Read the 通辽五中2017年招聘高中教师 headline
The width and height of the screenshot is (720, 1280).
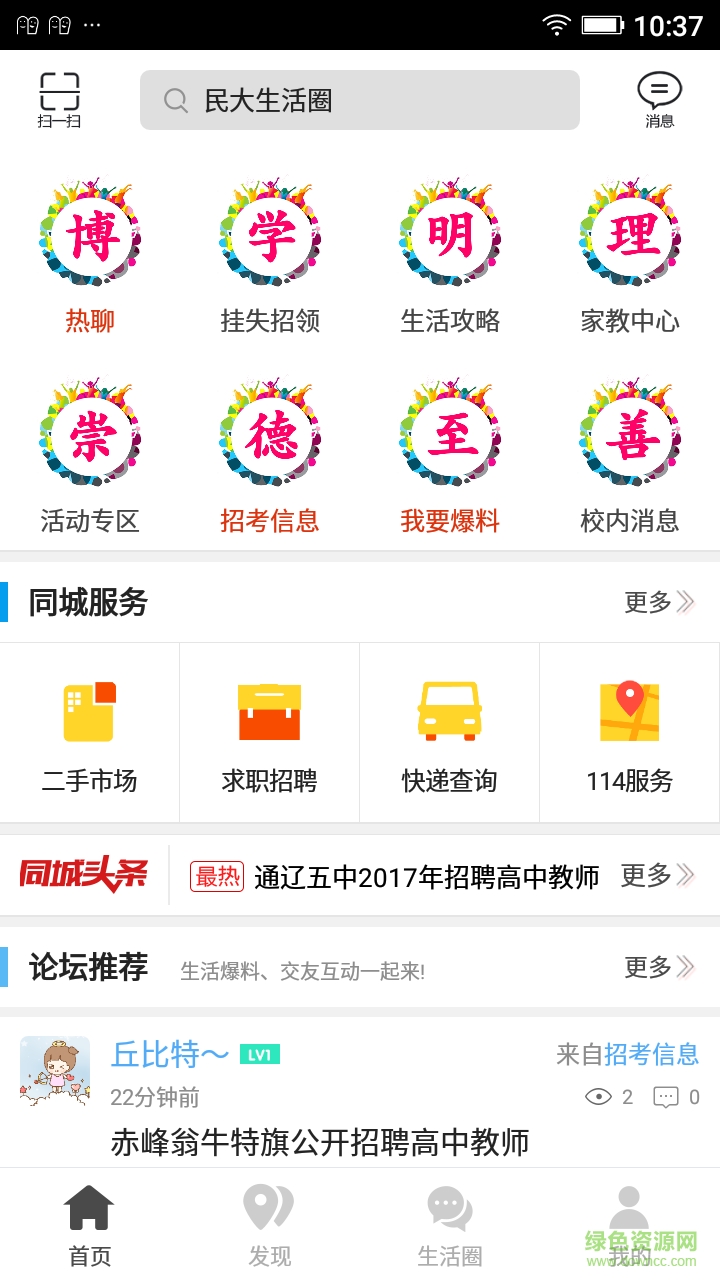[x=426, y=877]
